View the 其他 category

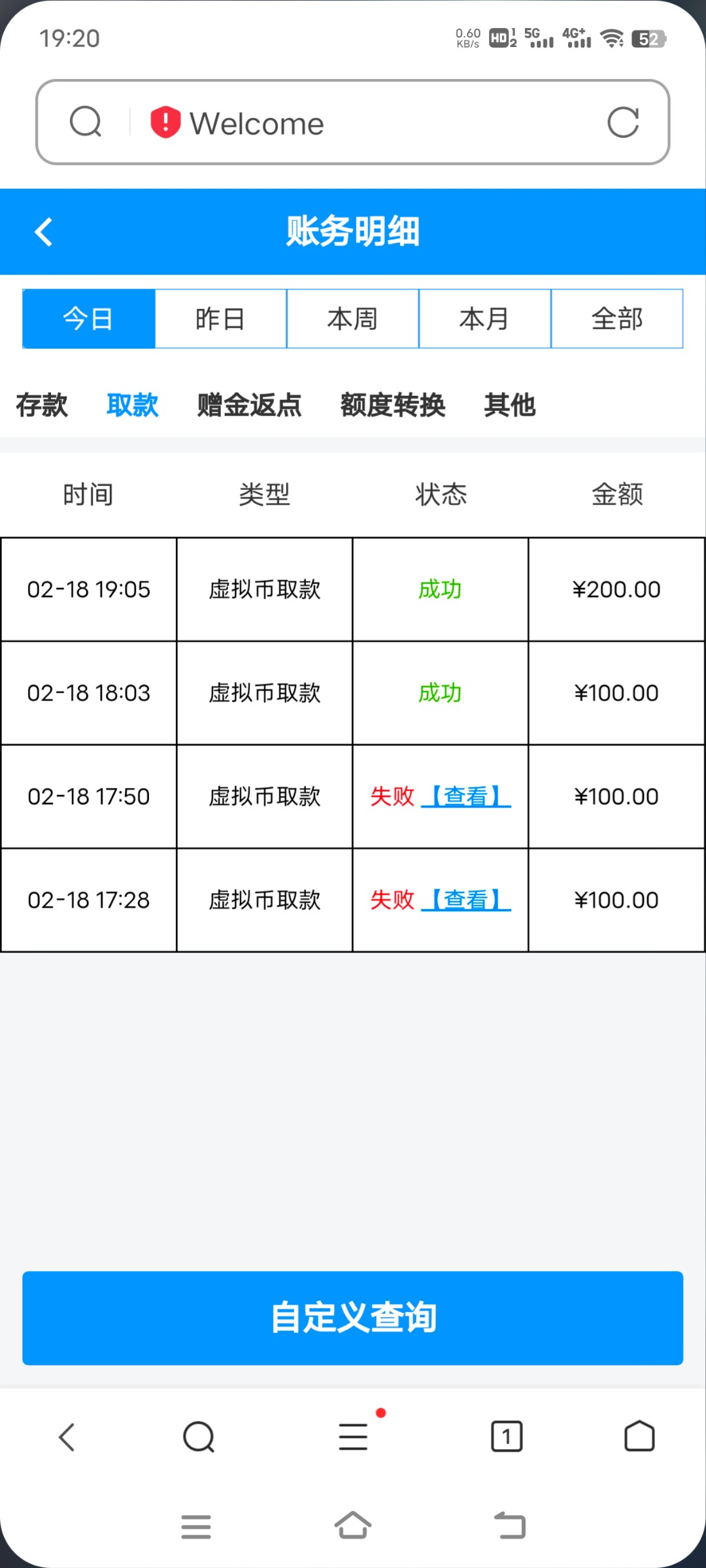point(510,405)
